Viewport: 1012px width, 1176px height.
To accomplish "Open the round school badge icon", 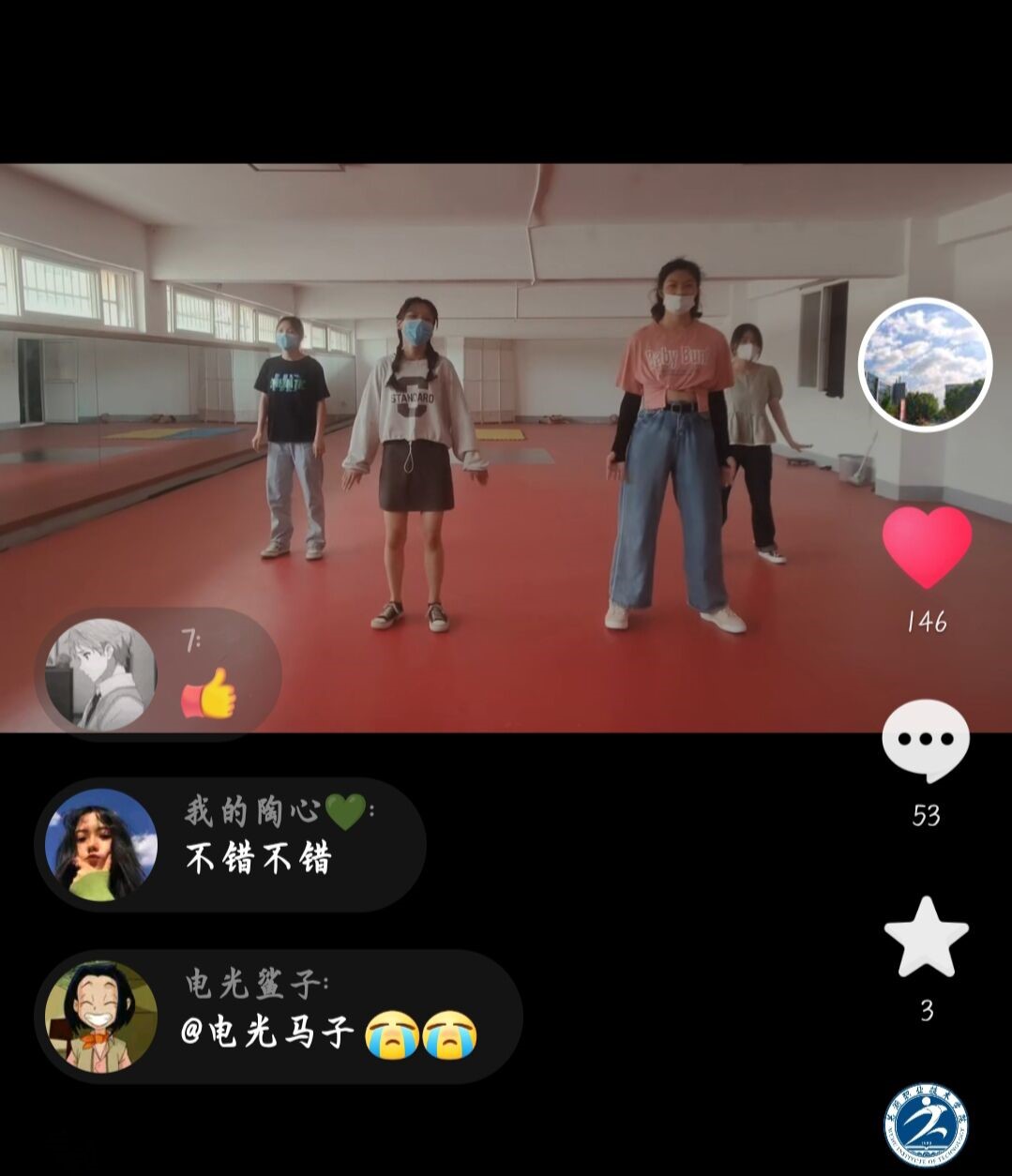I will [x=926, y=1125].
